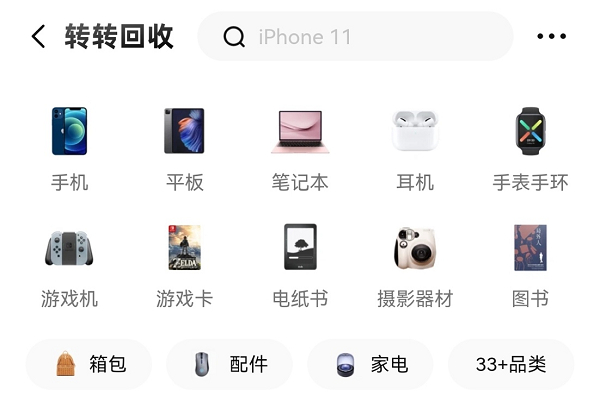Choose the 电纸书 category
Image resolution: width=600 pixels, height=408 pixels.
tap(300, 266)
